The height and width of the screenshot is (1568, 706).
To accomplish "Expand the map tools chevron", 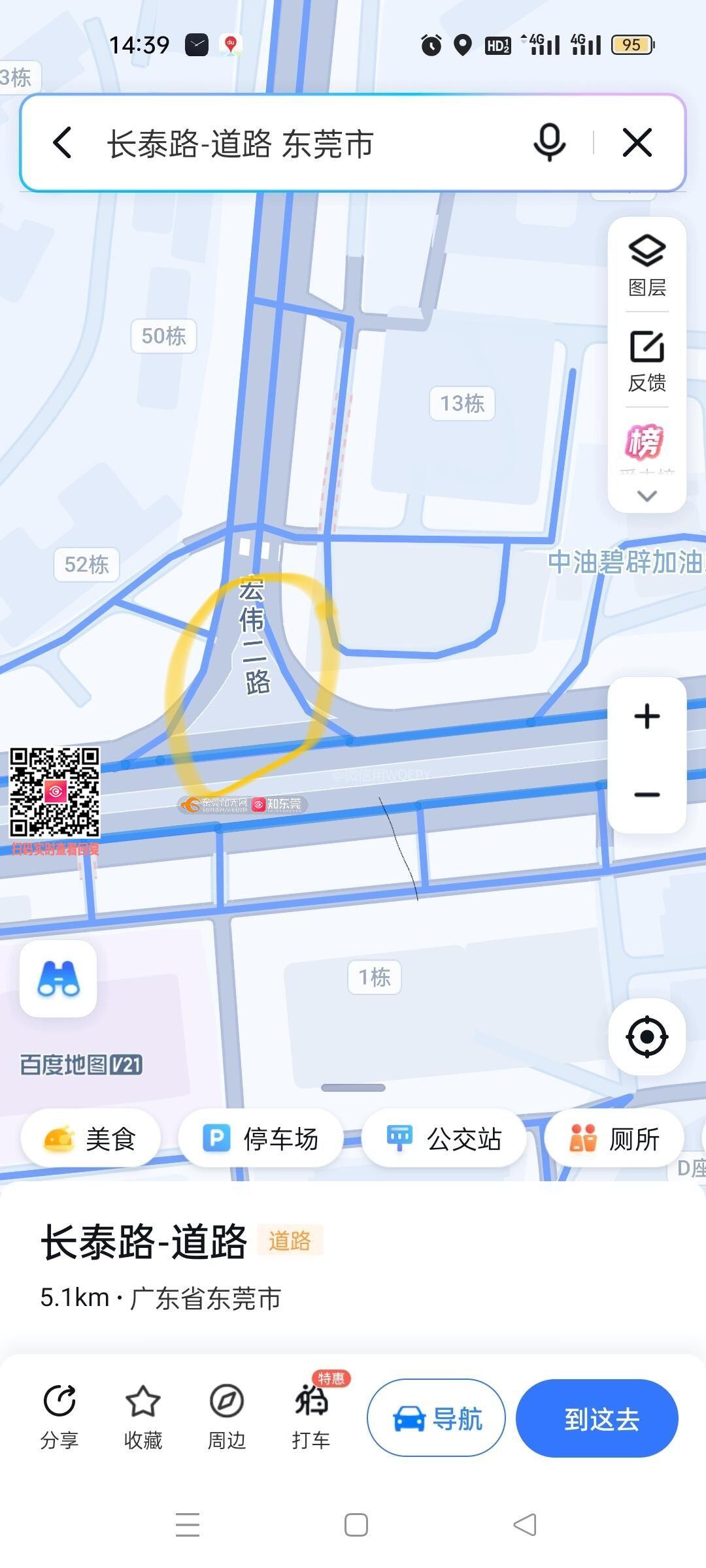I will 647,496.
